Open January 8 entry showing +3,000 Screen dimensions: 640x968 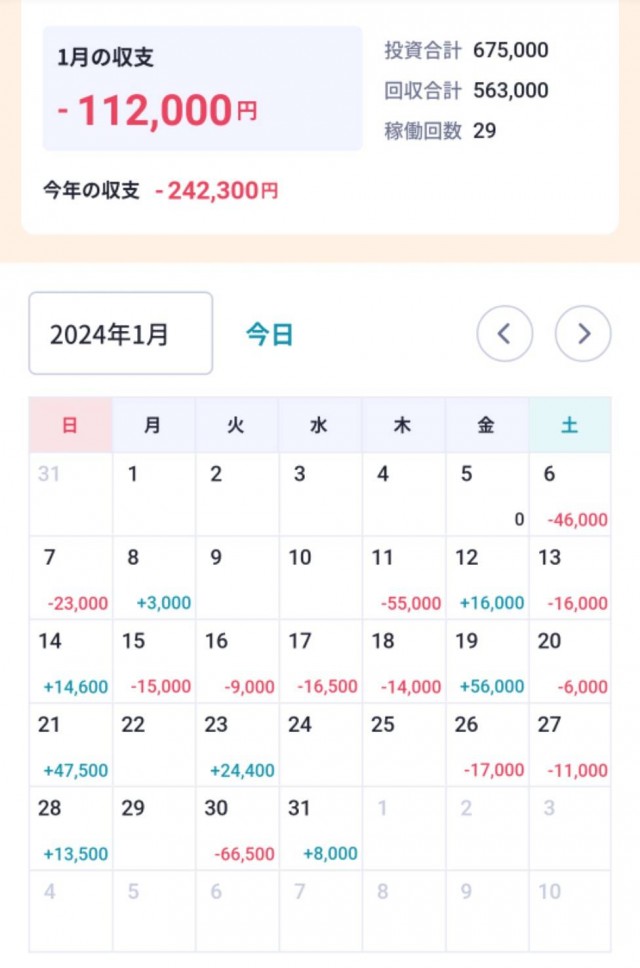tap(153, 578)
